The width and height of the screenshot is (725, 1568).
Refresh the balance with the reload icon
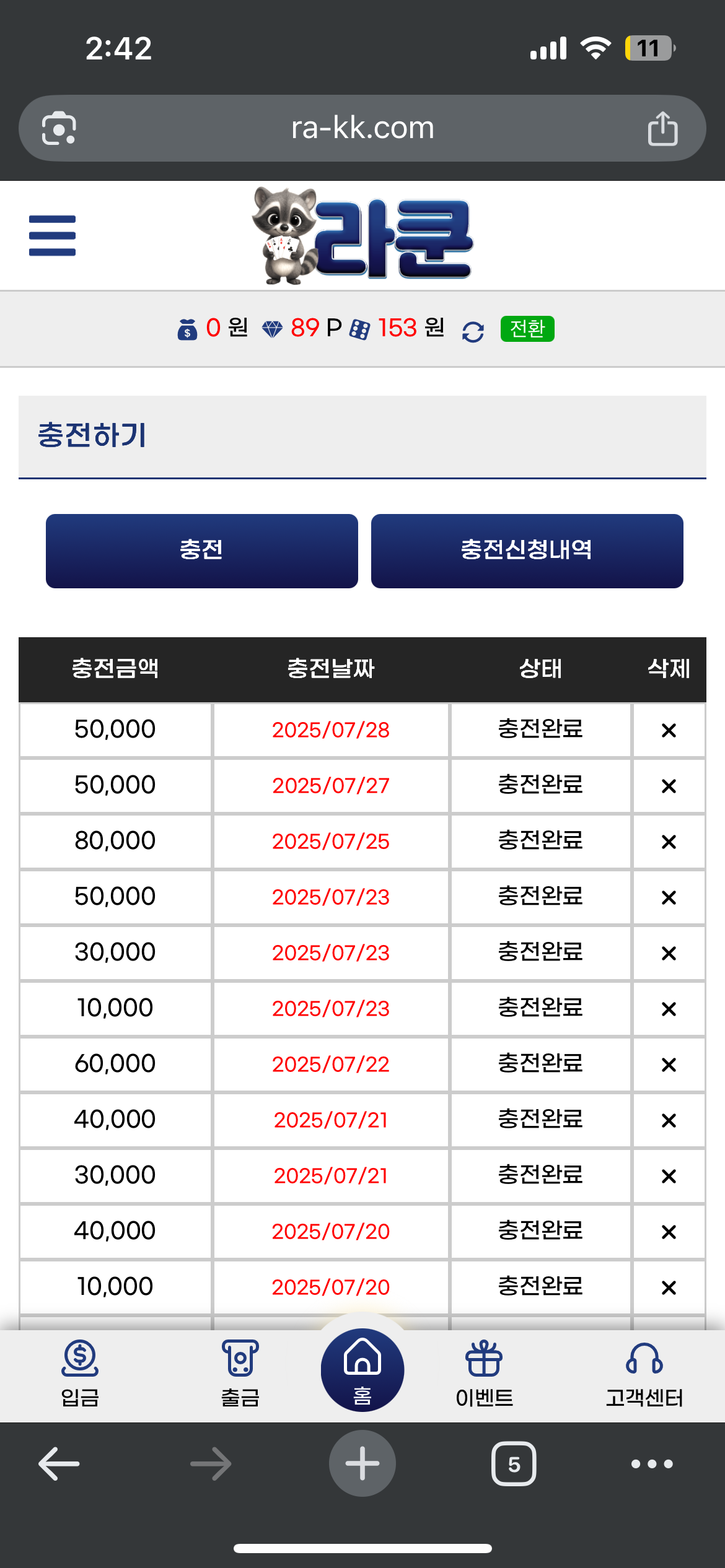[x=473, y=331]
